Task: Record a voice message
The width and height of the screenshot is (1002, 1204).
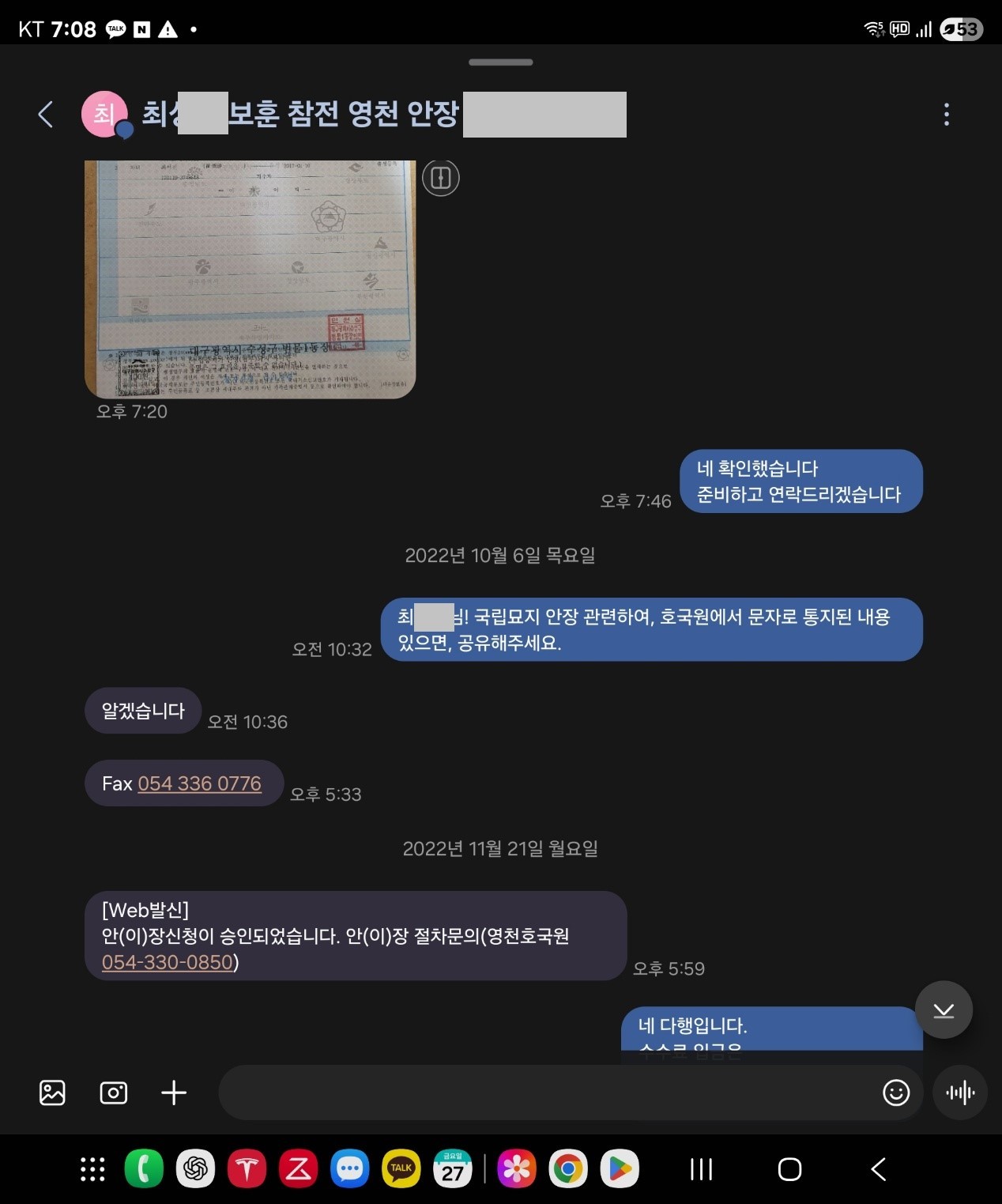Action: 960,1093
